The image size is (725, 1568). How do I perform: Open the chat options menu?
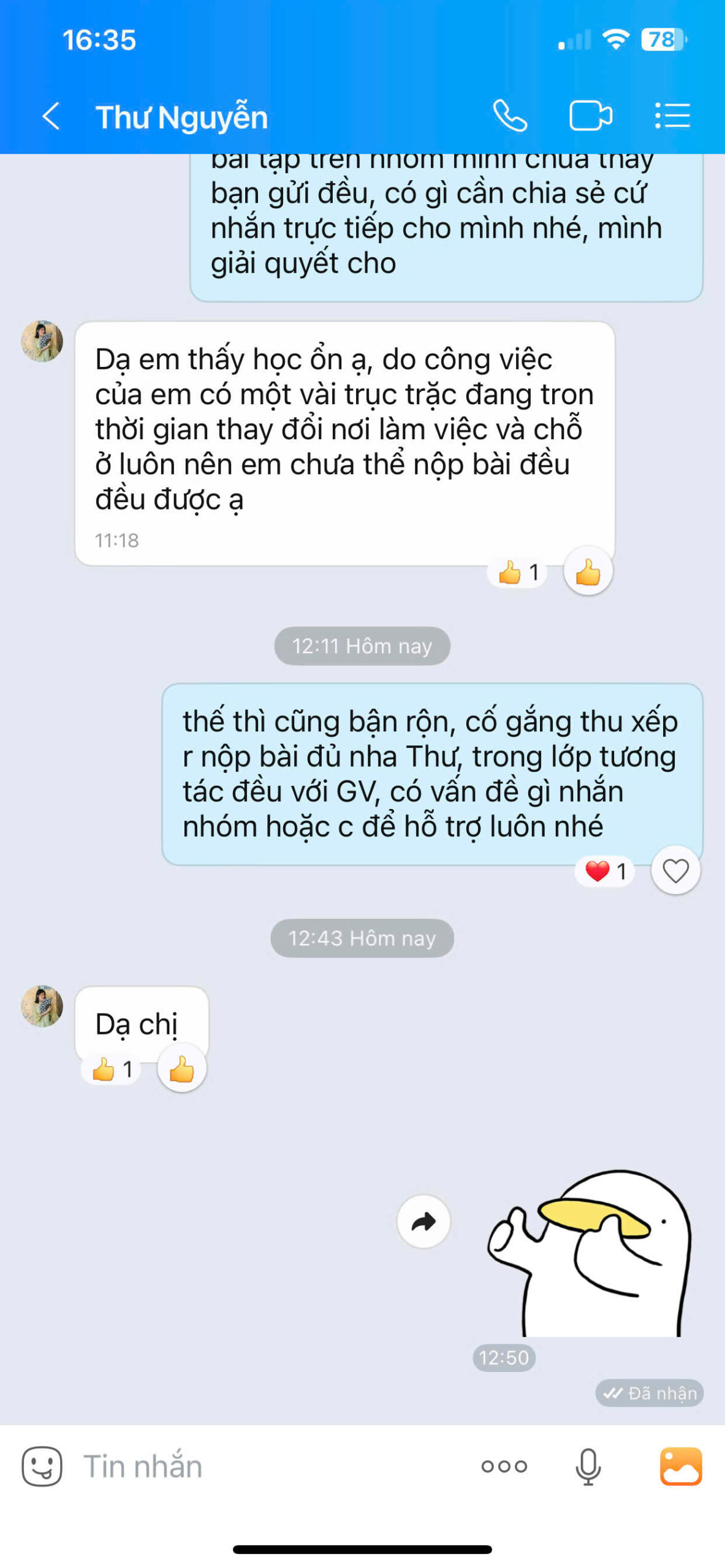point(672,116)
